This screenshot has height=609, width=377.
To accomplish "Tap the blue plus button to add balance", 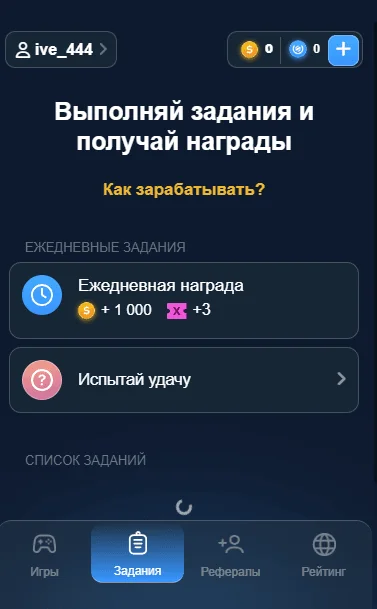I will [343, 50].
